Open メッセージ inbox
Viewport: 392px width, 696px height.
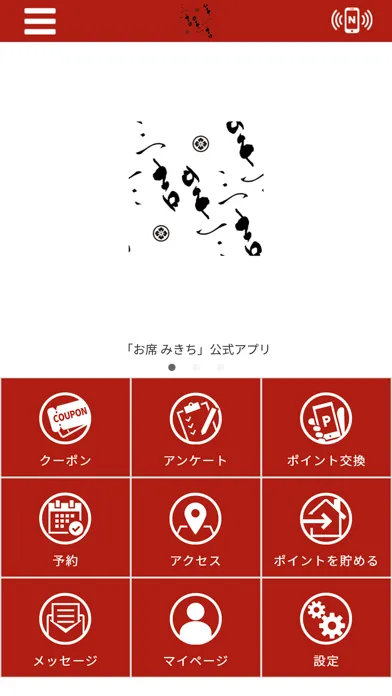(x=66, y=627)
